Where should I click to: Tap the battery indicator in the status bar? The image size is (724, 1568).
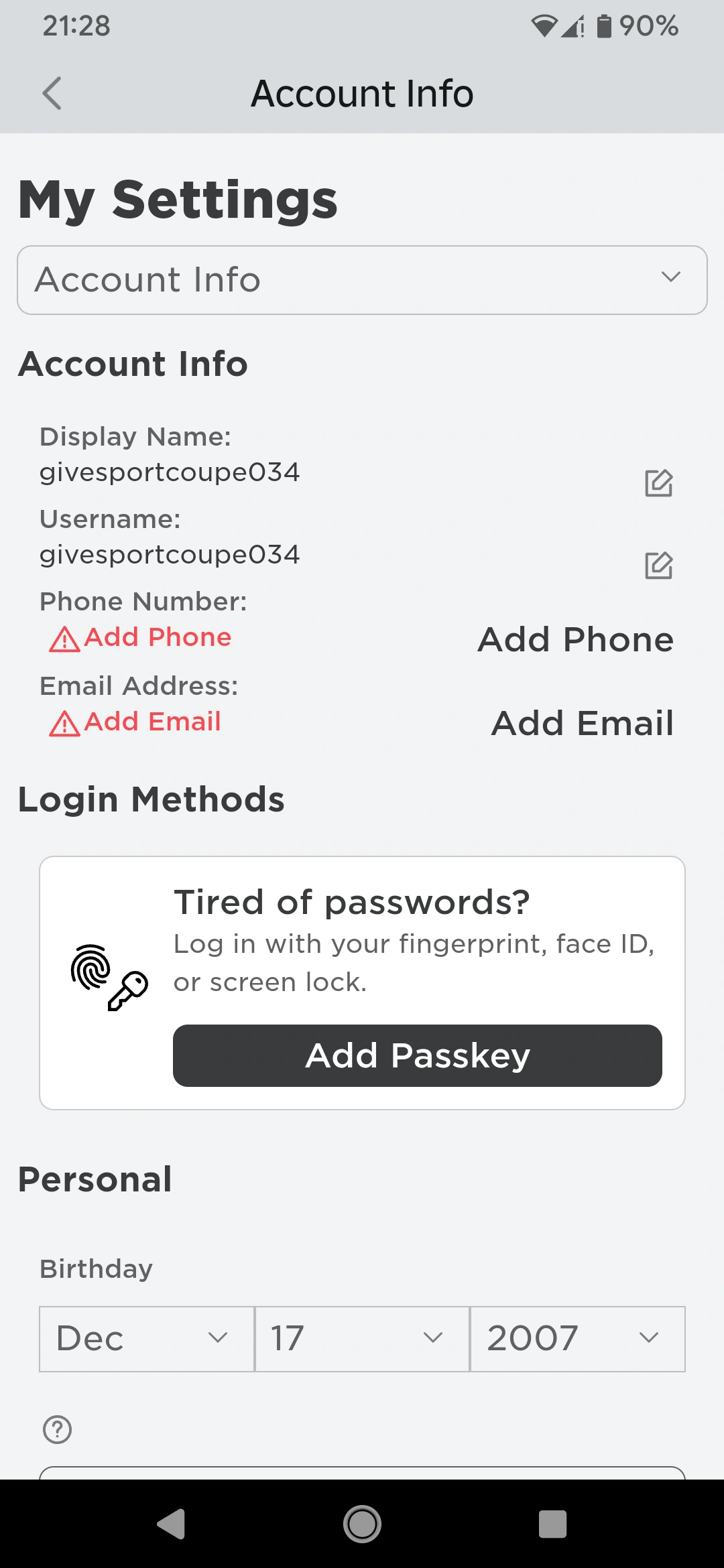(x=604, y=25)
